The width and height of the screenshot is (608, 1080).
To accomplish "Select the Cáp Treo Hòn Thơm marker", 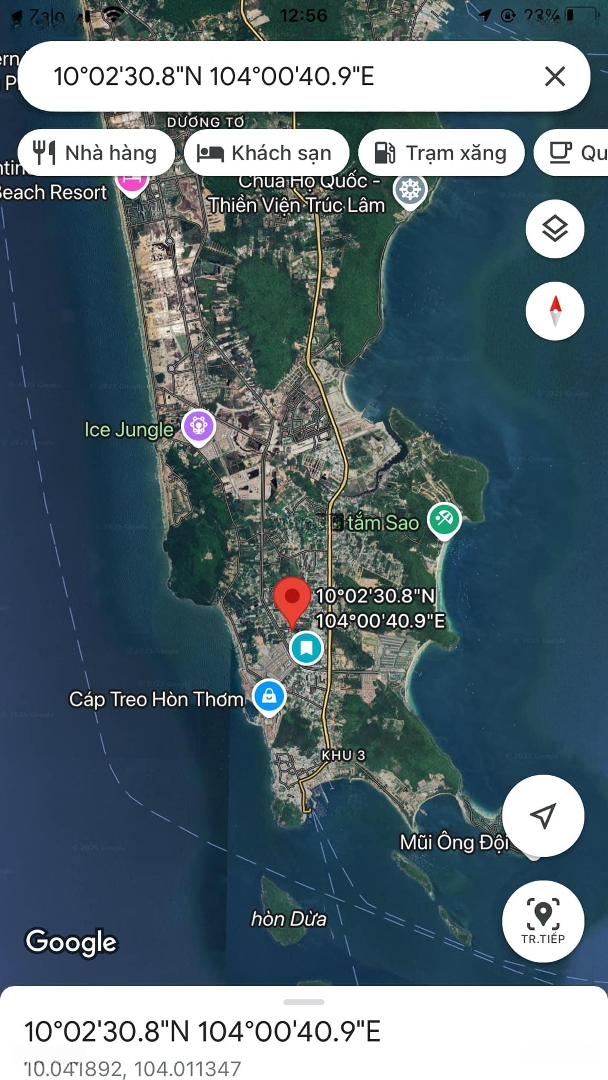I will [268, 696].
